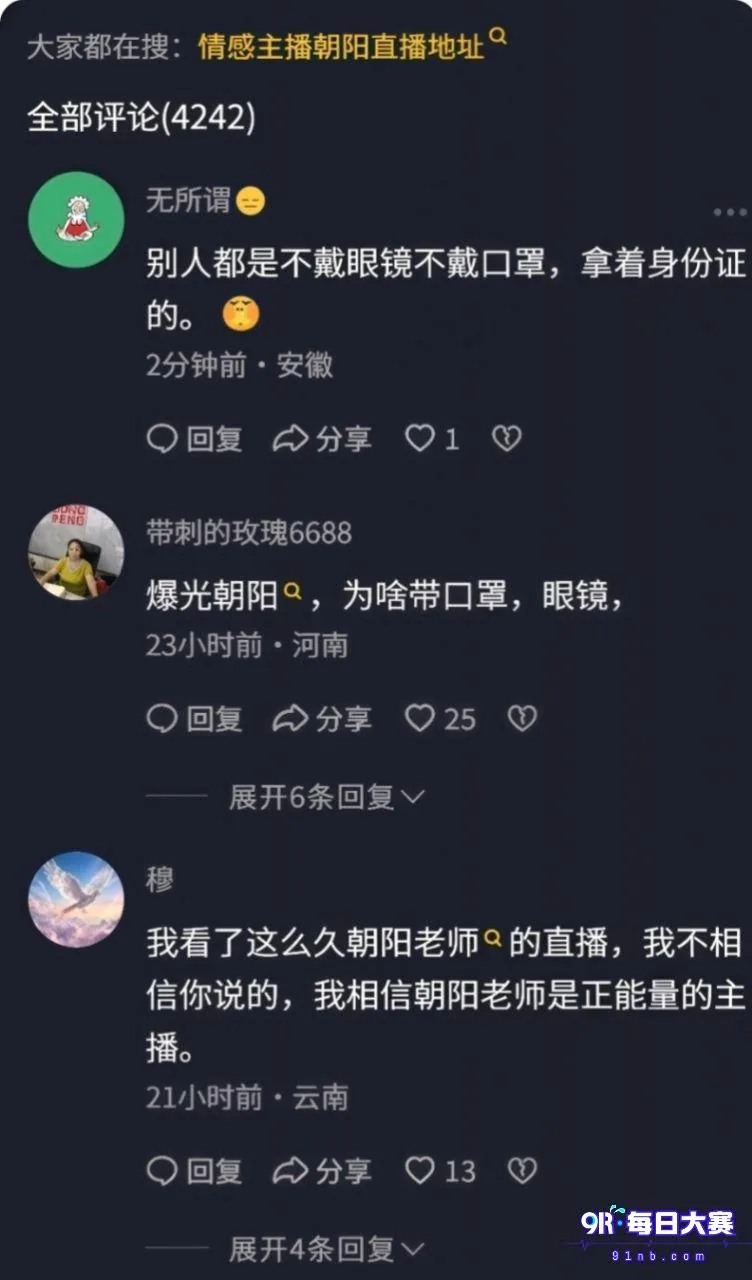Dislike 带刺的玫瑰6688's comment

click(522, 719)
